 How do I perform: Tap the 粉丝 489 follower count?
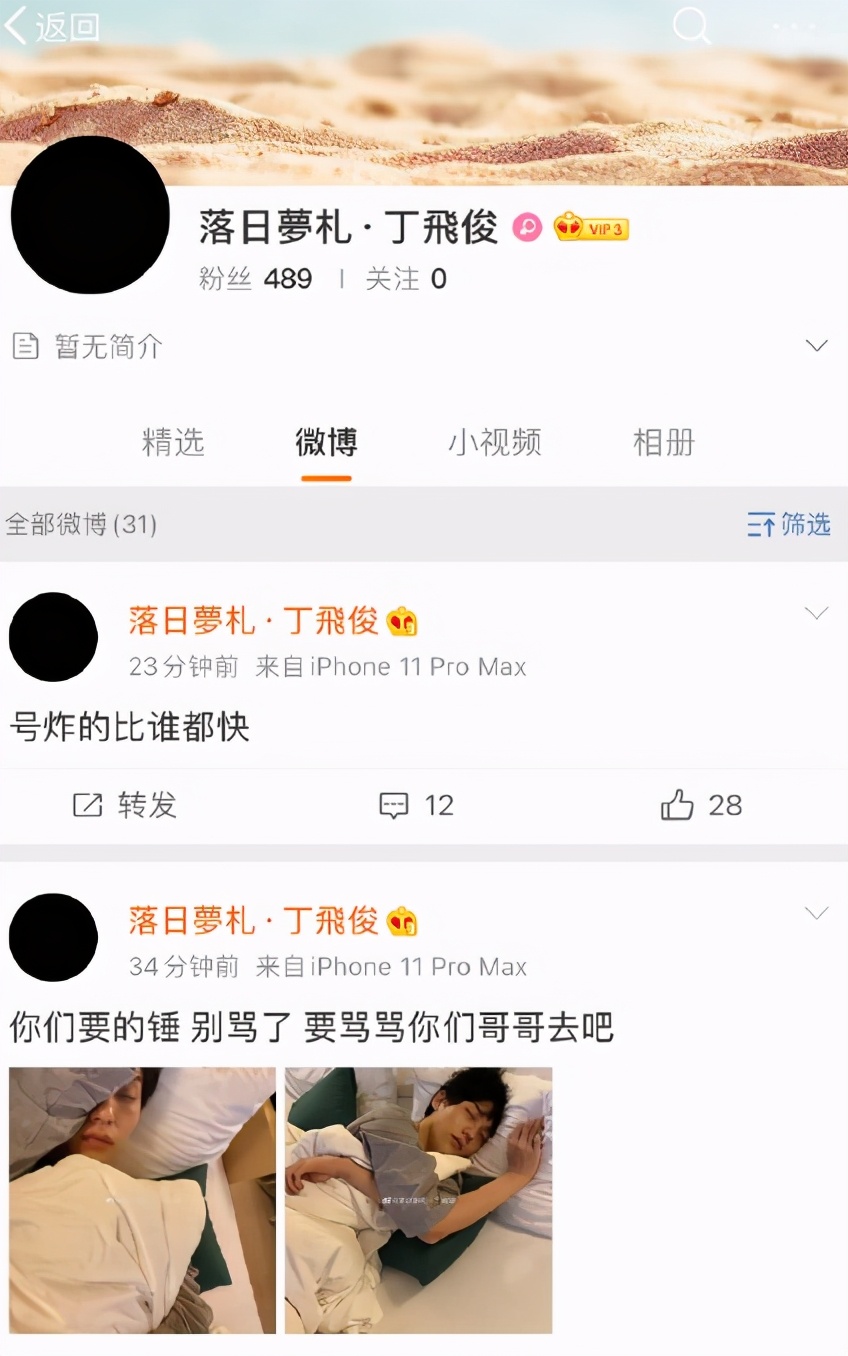tap(255, 280)
